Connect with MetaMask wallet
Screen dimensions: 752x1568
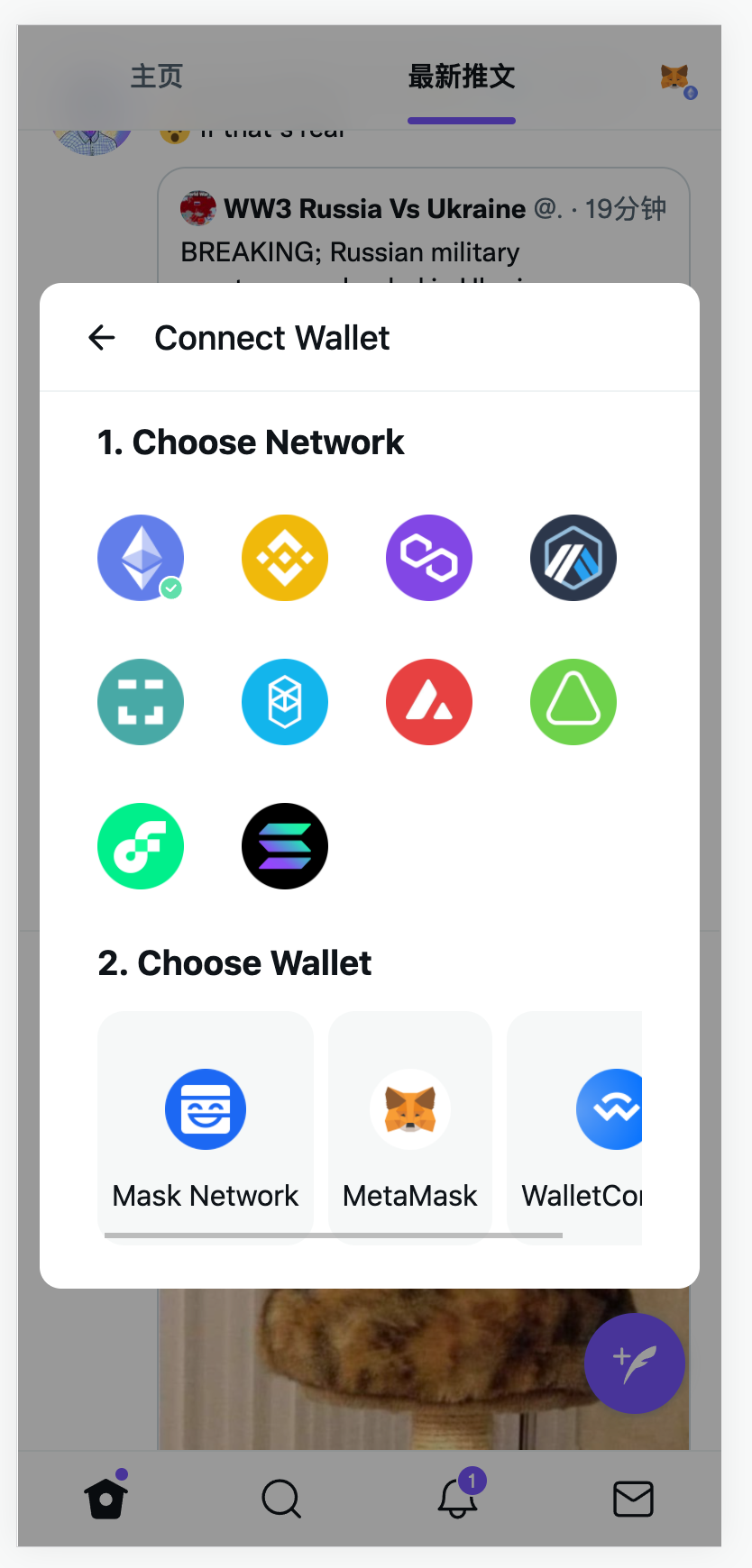coord(410,1126)
